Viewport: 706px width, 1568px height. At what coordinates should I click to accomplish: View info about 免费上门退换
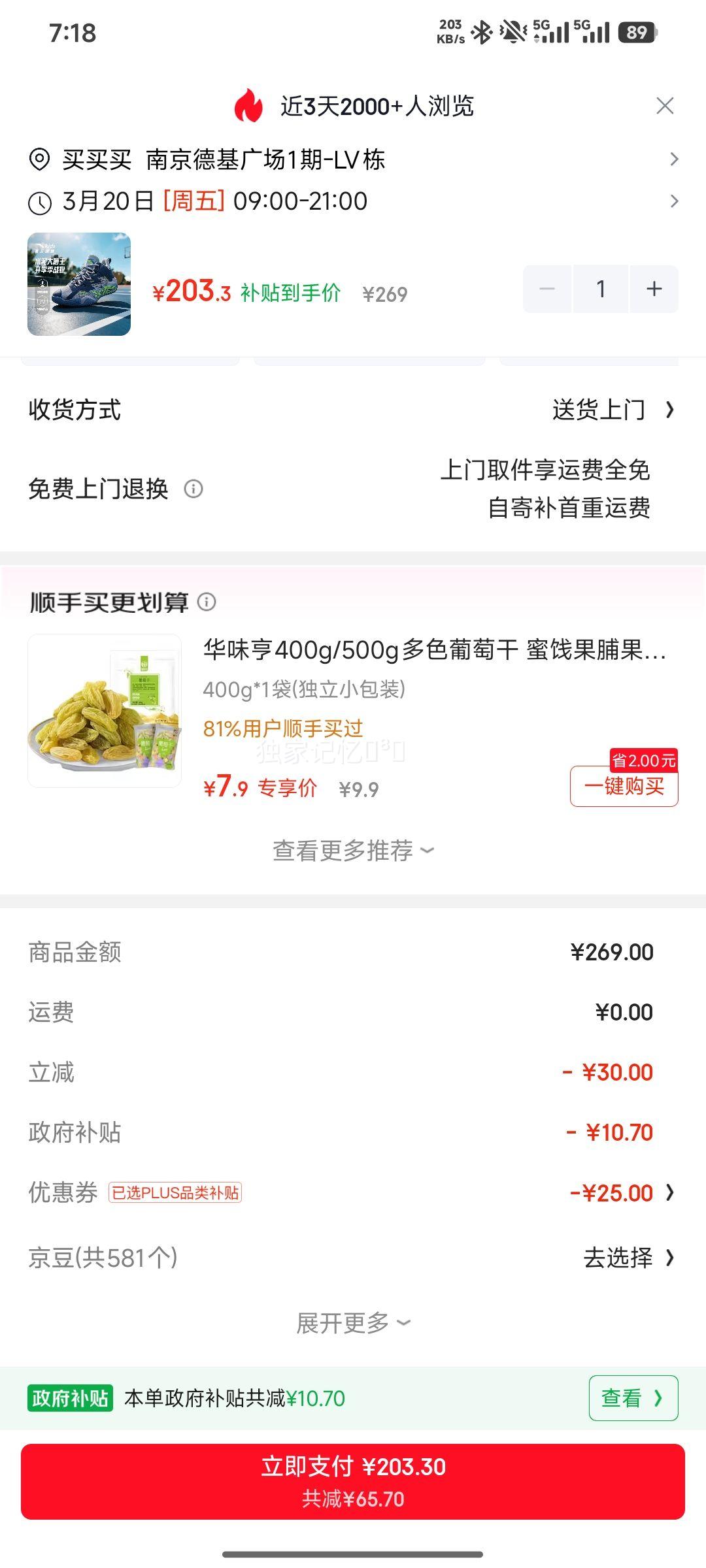[193, 489]
